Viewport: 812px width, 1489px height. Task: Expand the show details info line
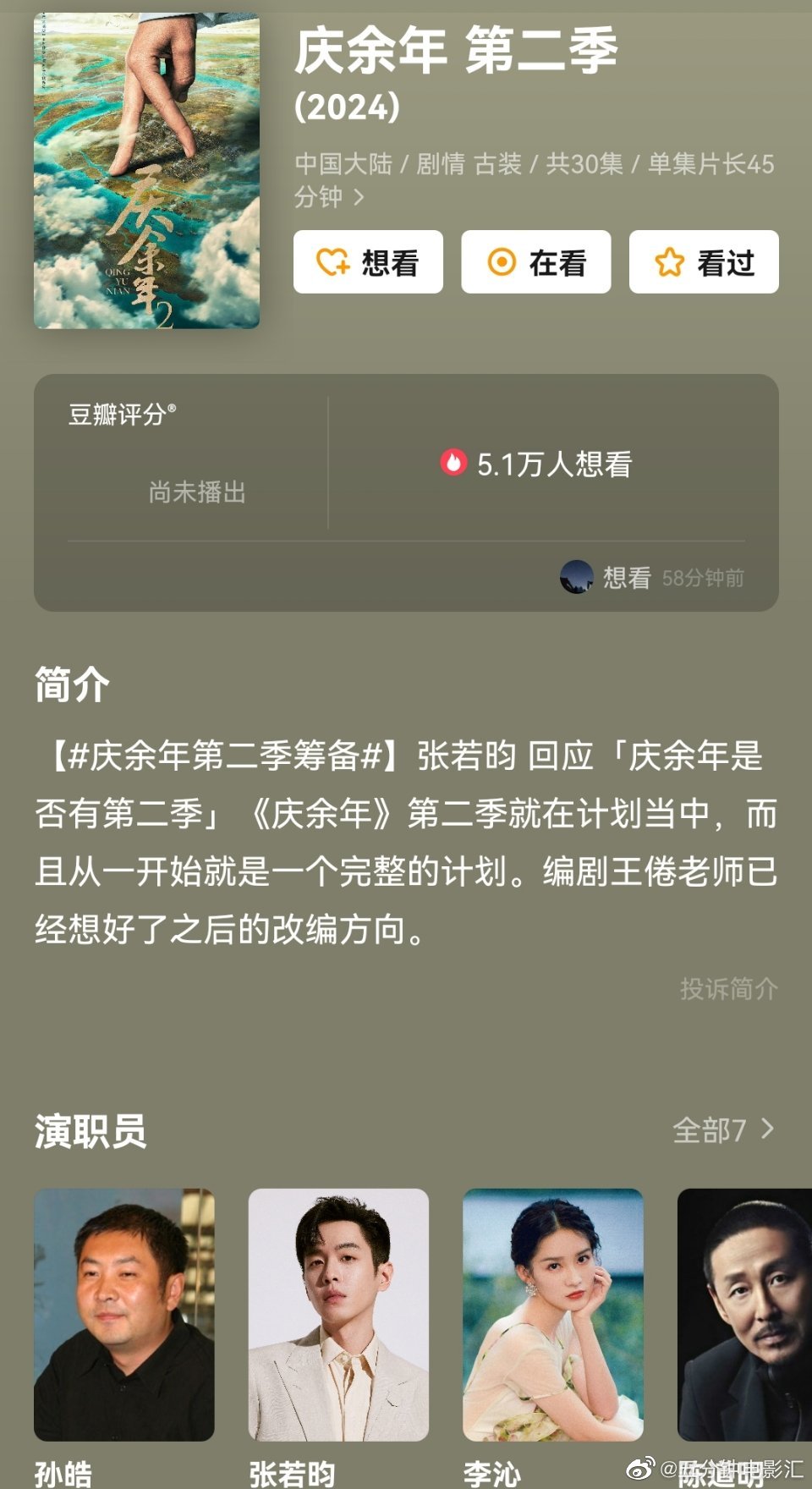pyautogui.click(x=359, y=198)
